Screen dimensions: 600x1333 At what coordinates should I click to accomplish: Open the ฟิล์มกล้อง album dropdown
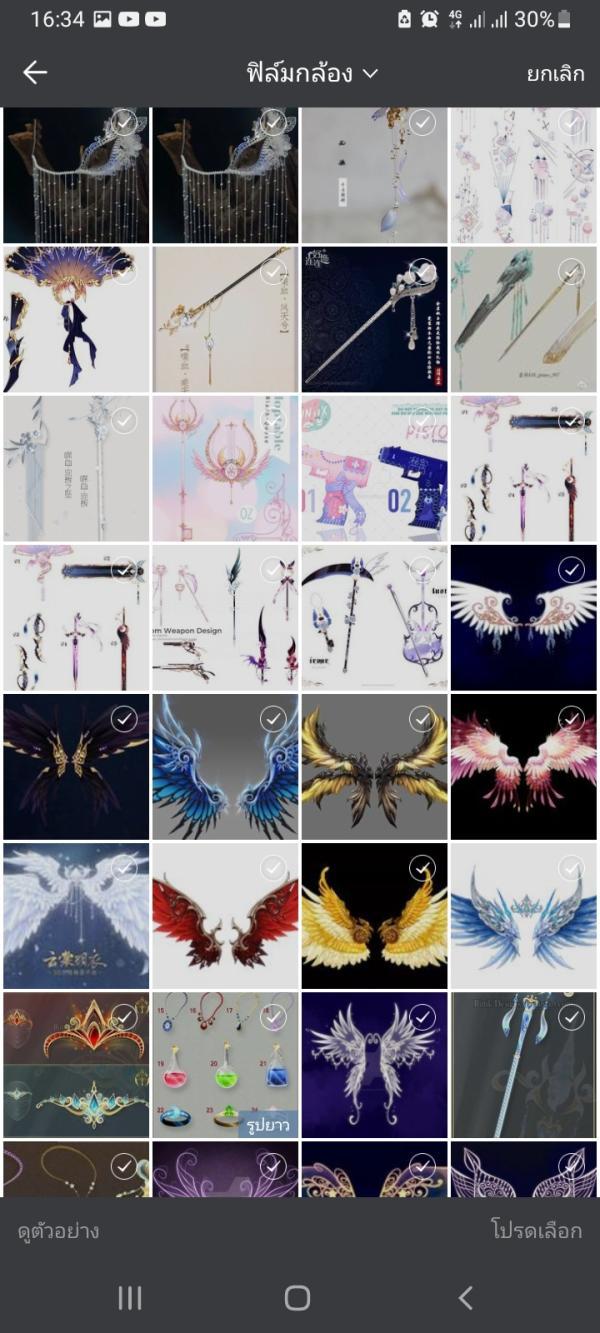point(313,73)
